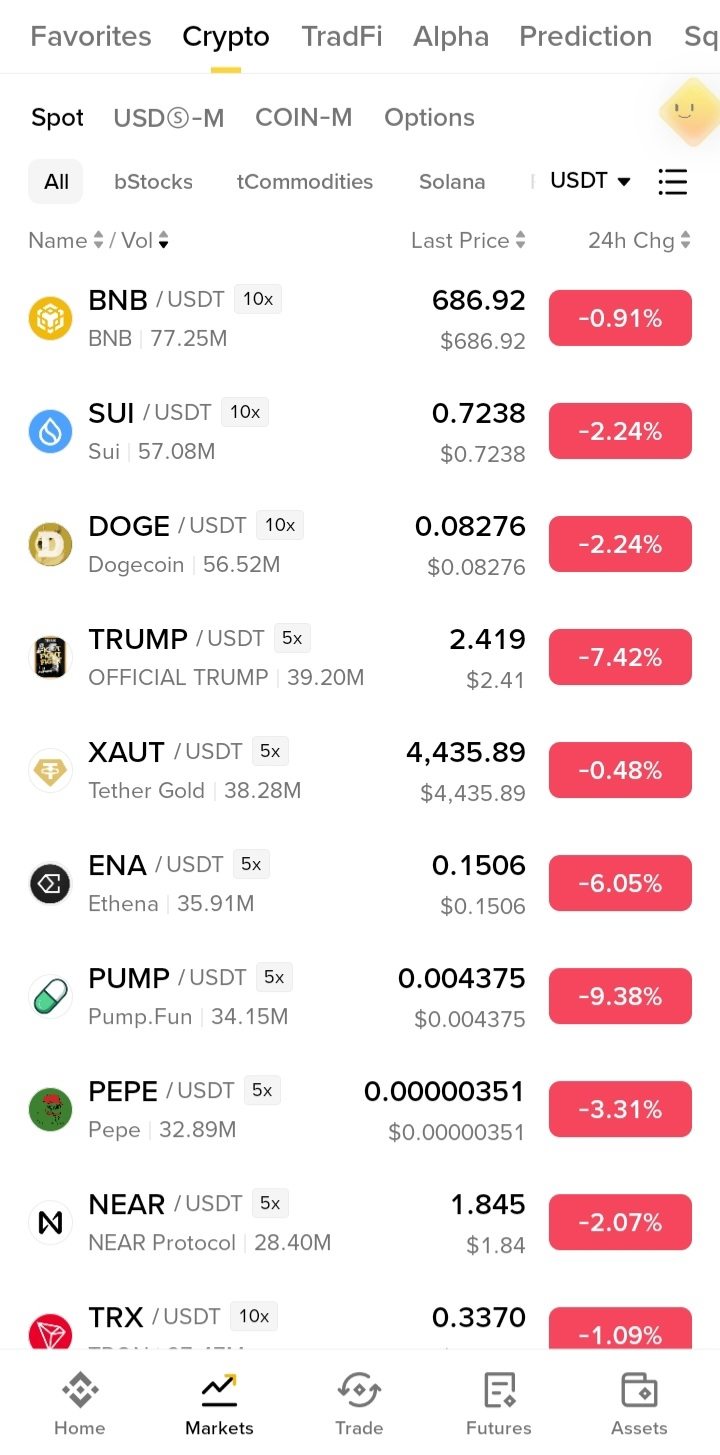Image resolution: width=720 pixels, height=1455 pixels.
Task: Select the Alpha tab
Action: (x=451, y=37)
